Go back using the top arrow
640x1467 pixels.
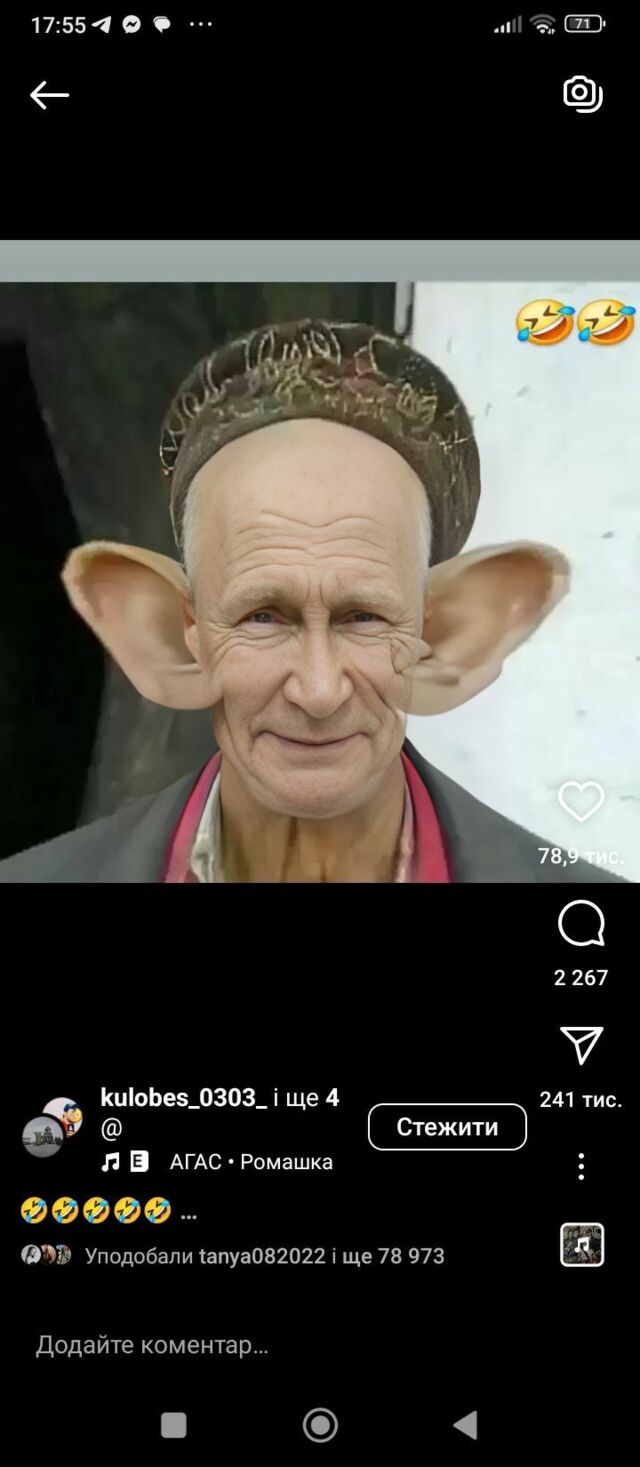[x=49, y=95]
